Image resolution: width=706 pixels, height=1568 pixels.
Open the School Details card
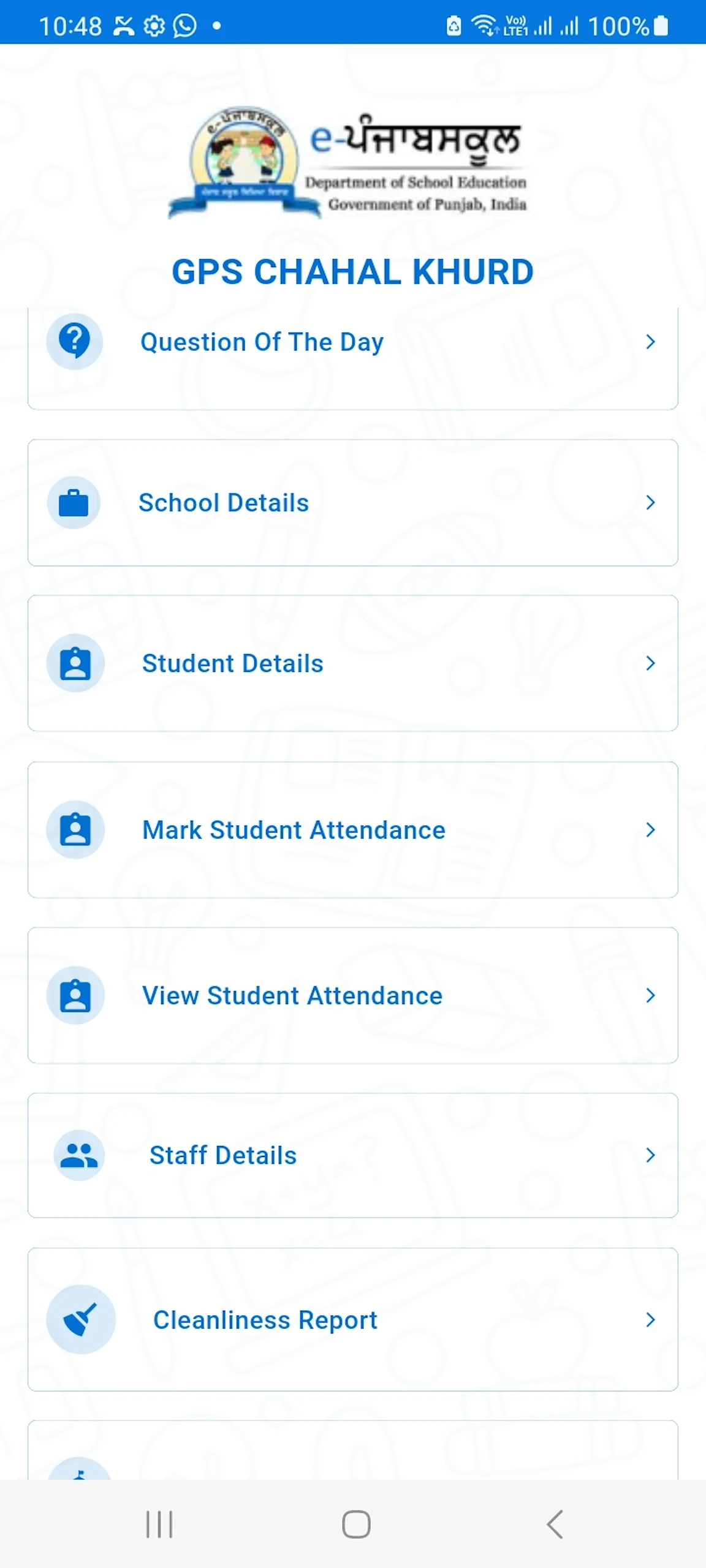point(352,503)
